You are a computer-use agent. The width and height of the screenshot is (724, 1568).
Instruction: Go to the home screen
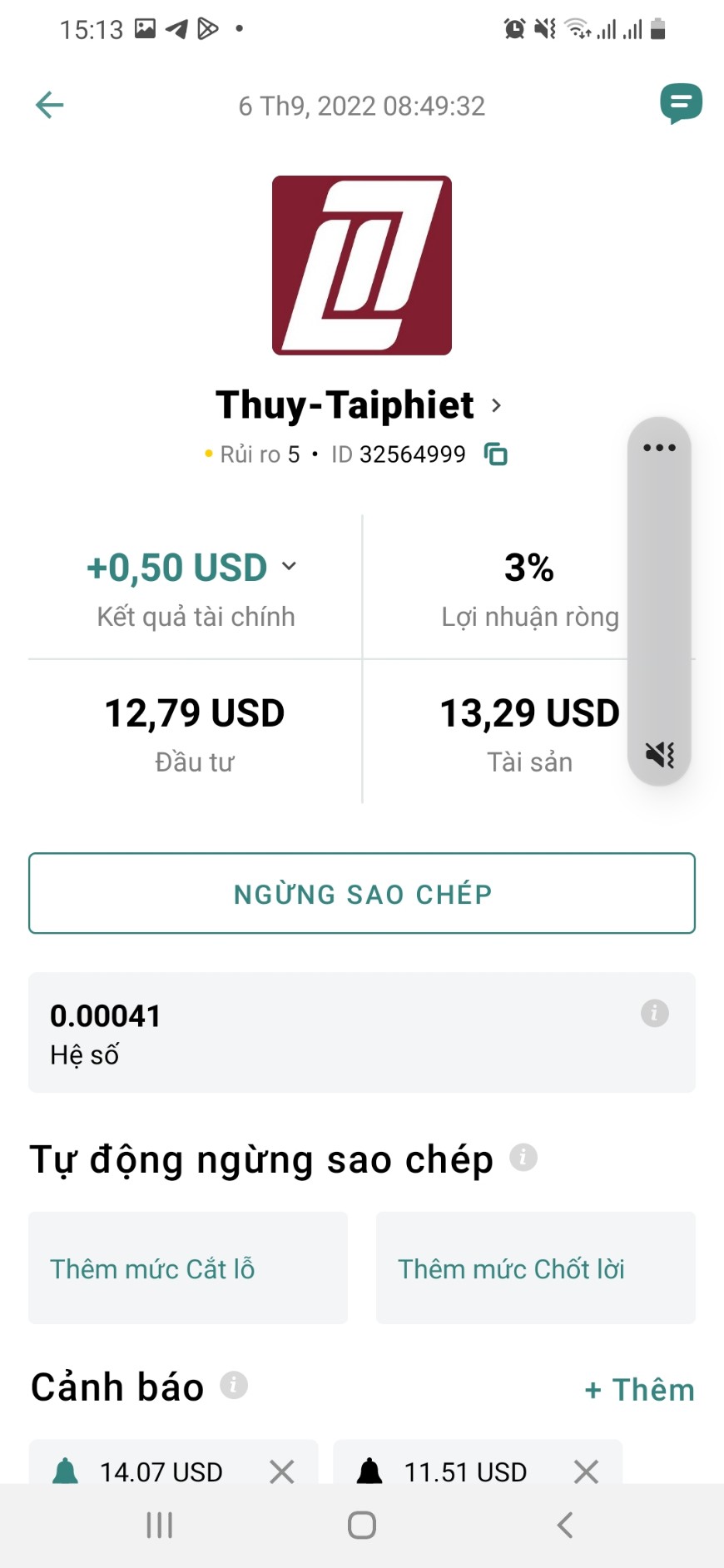tap(362, 1525)
